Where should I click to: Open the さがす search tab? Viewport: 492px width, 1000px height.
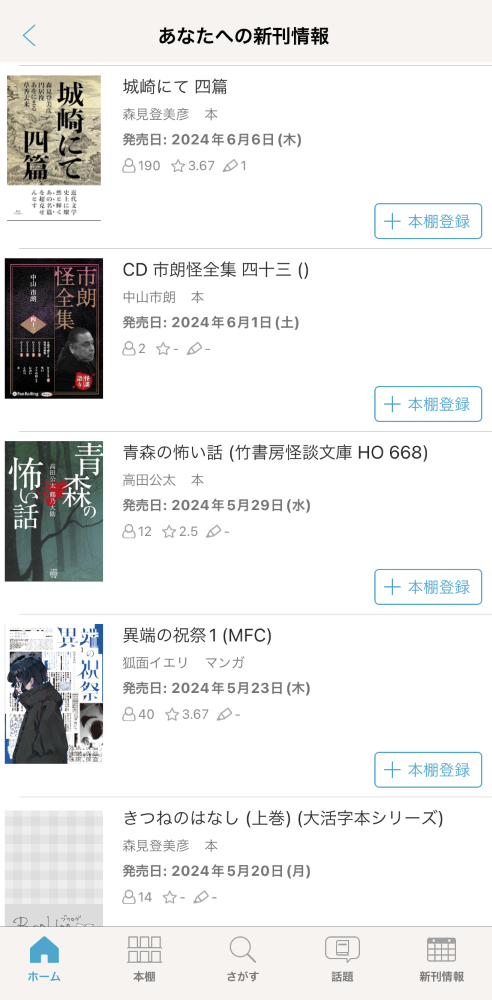[x=243, y=959]
